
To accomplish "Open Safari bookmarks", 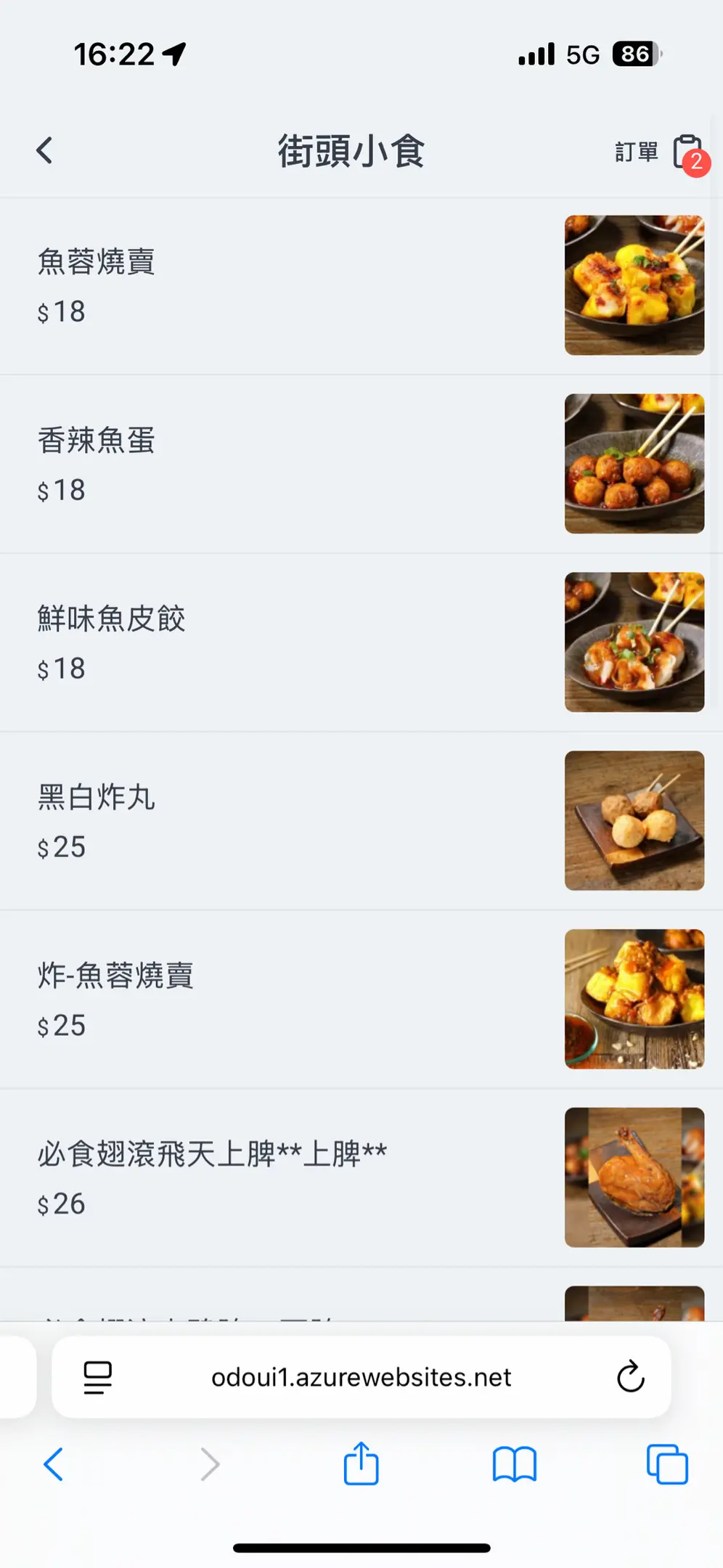I will (x=514, y=1463).
